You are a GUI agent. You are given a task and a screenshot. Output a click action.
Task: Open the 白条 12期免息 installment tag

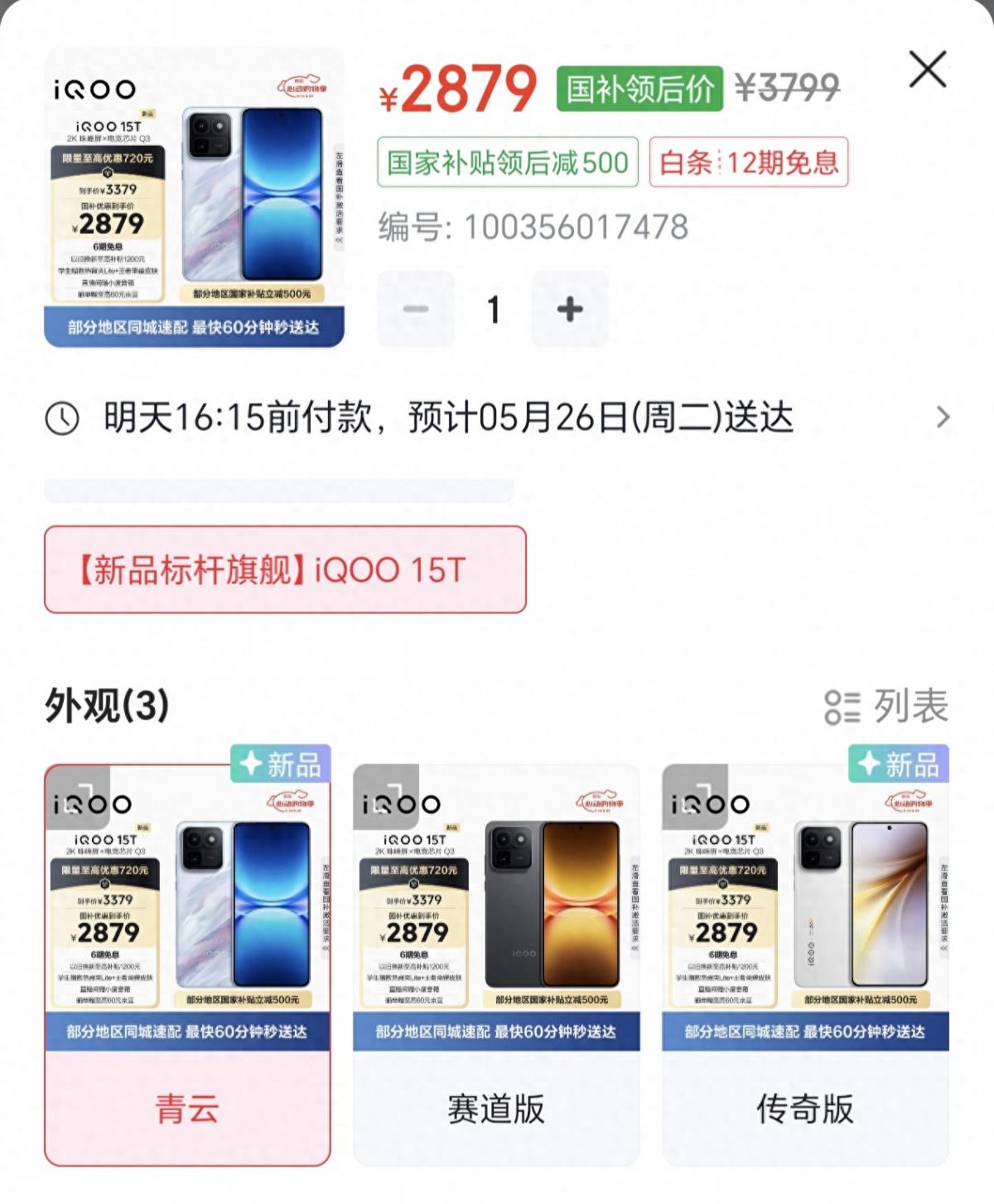point(749,162)
